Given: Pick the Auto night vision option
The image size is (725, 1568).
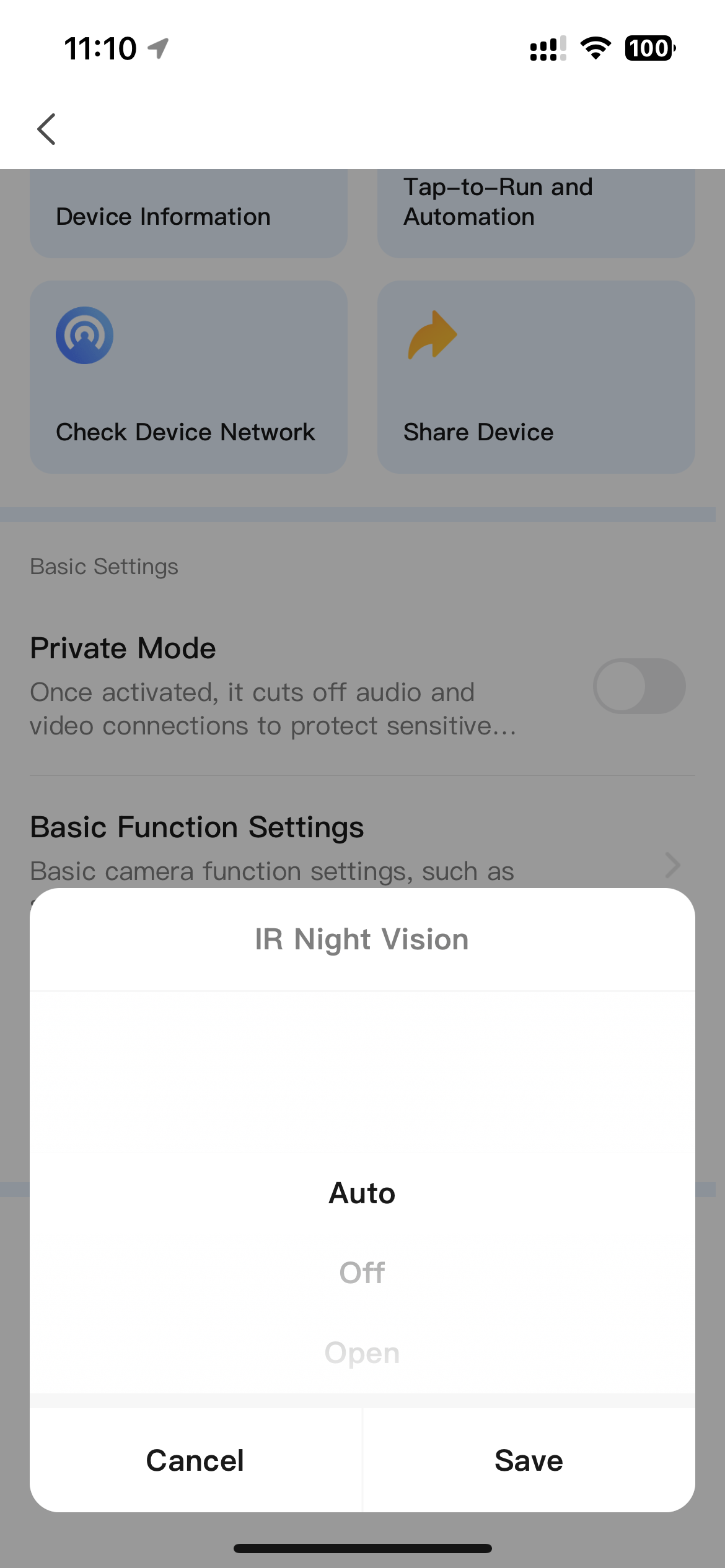Looking at the screenshot, I should (362, 1193).
